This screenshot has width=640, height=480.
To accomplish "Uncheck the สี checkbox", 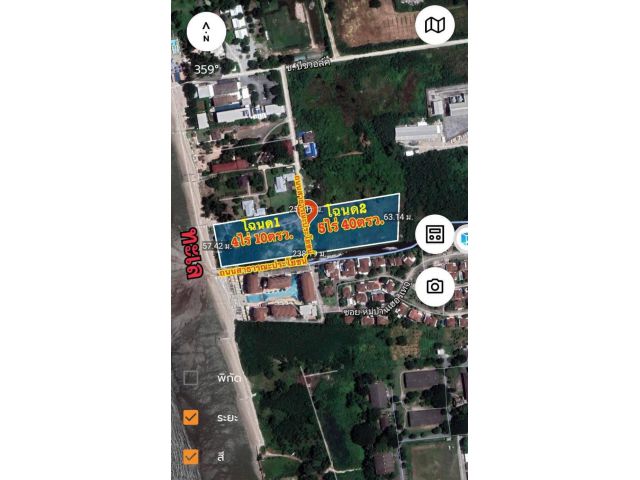I will coord(191,456).
